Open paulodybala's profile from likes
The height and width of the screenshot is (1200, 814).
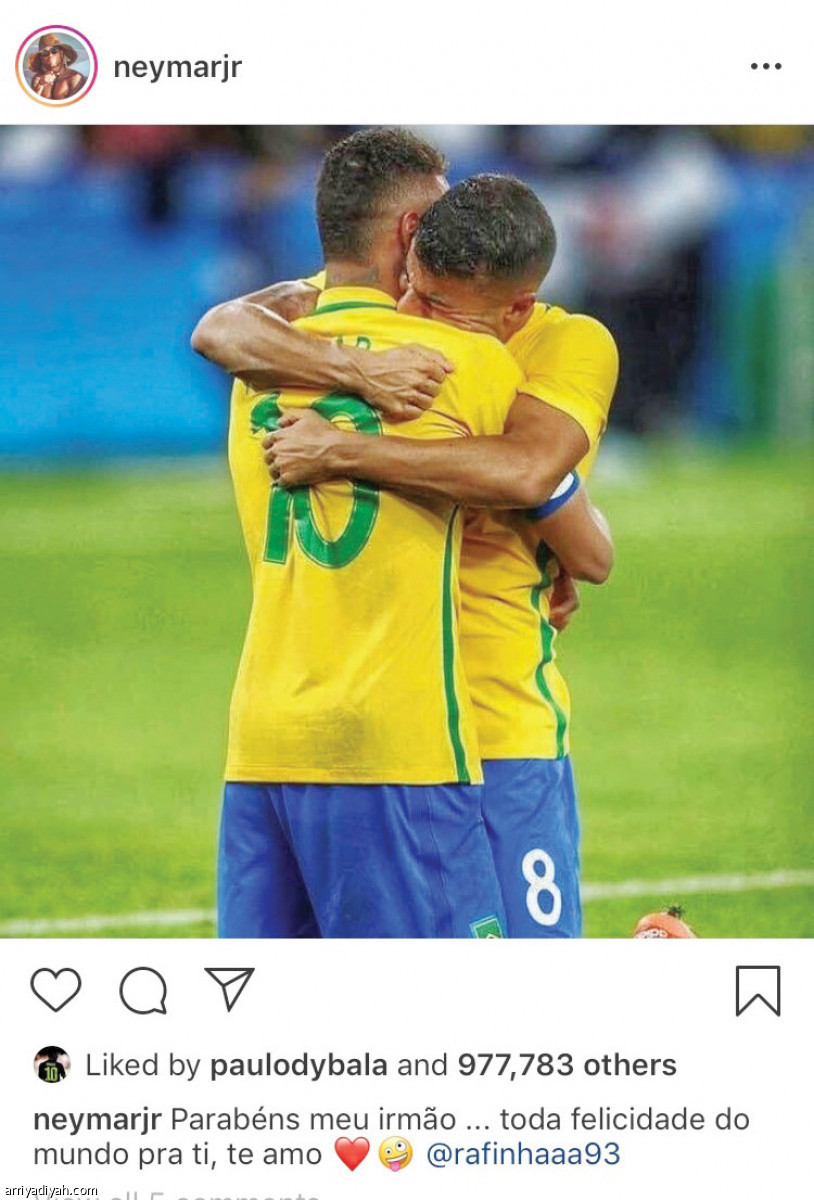[x=298, y=1065]
